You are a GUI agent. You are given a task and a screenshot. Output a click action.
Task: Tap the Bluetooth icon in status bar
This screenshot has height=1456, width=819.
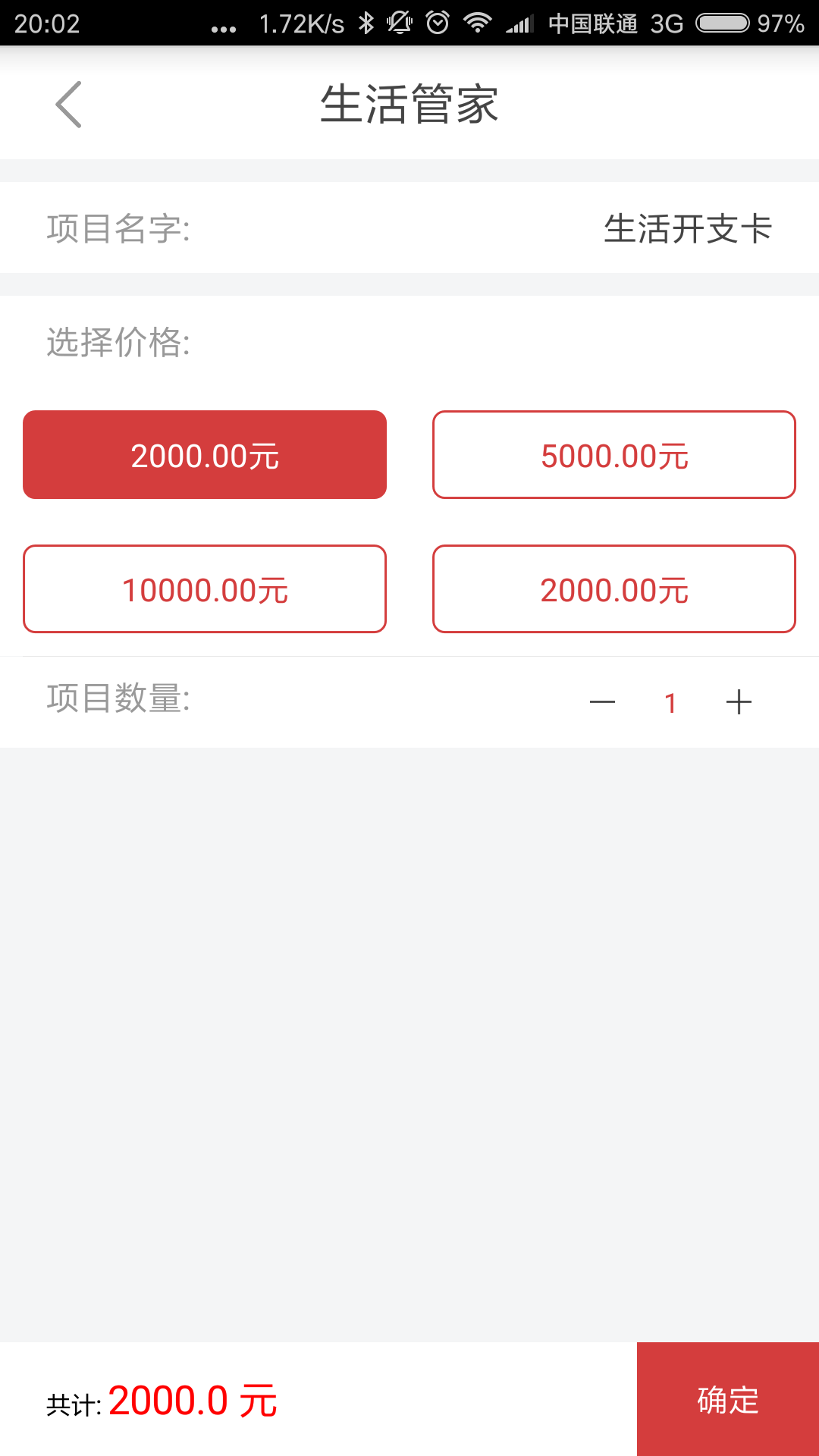(x=366, y=24)
